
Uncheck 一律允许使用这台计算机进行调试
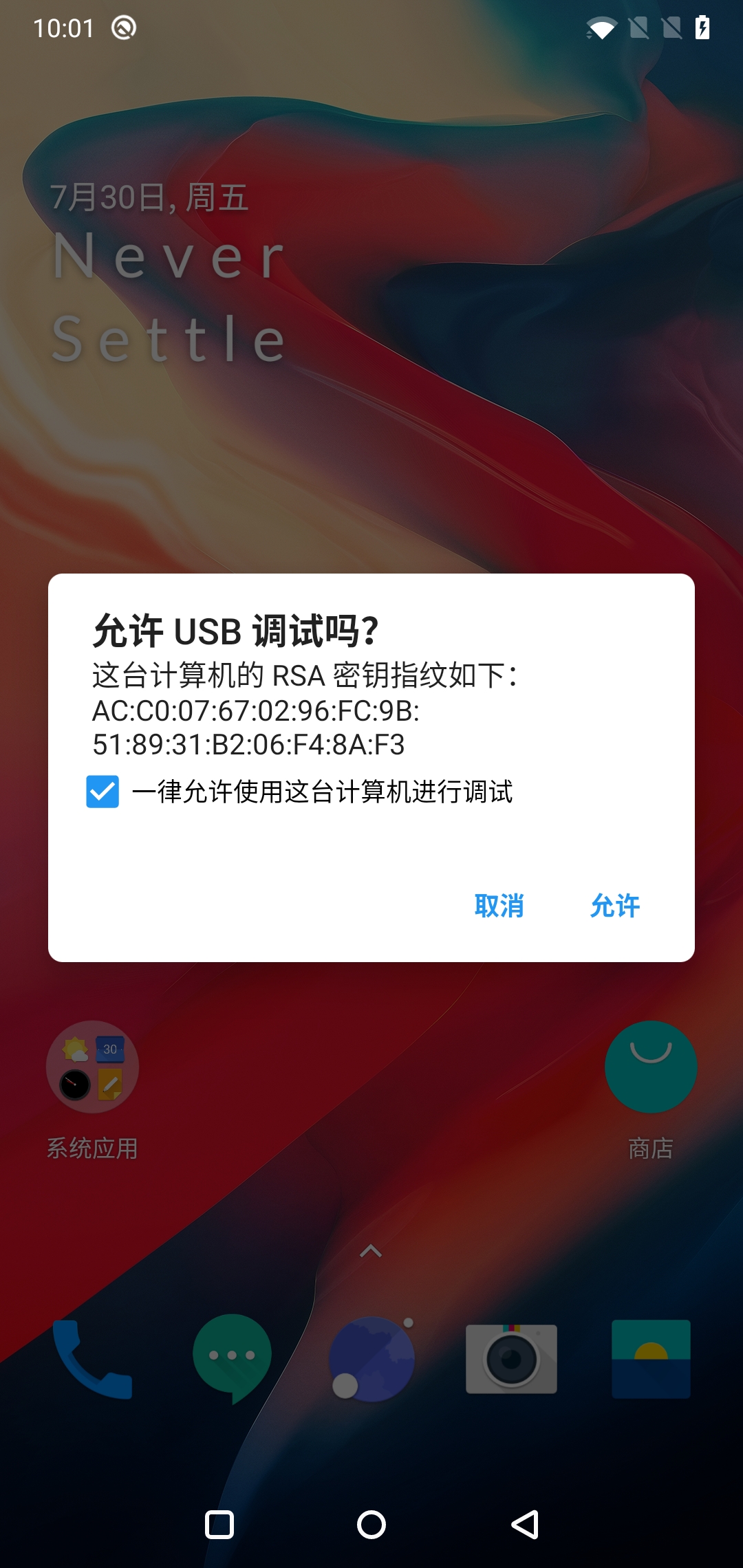point(103,792)
